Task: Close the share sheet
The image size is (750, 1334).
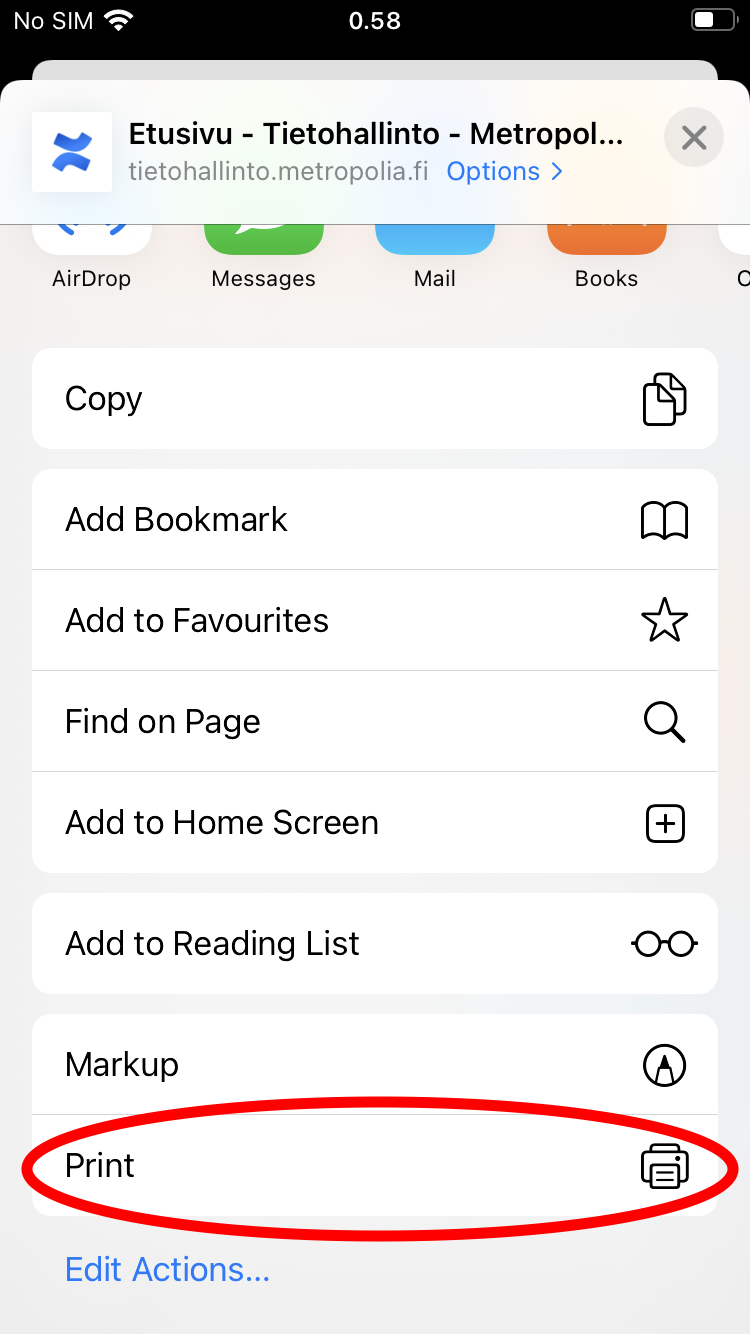Action: coord(694,137)
